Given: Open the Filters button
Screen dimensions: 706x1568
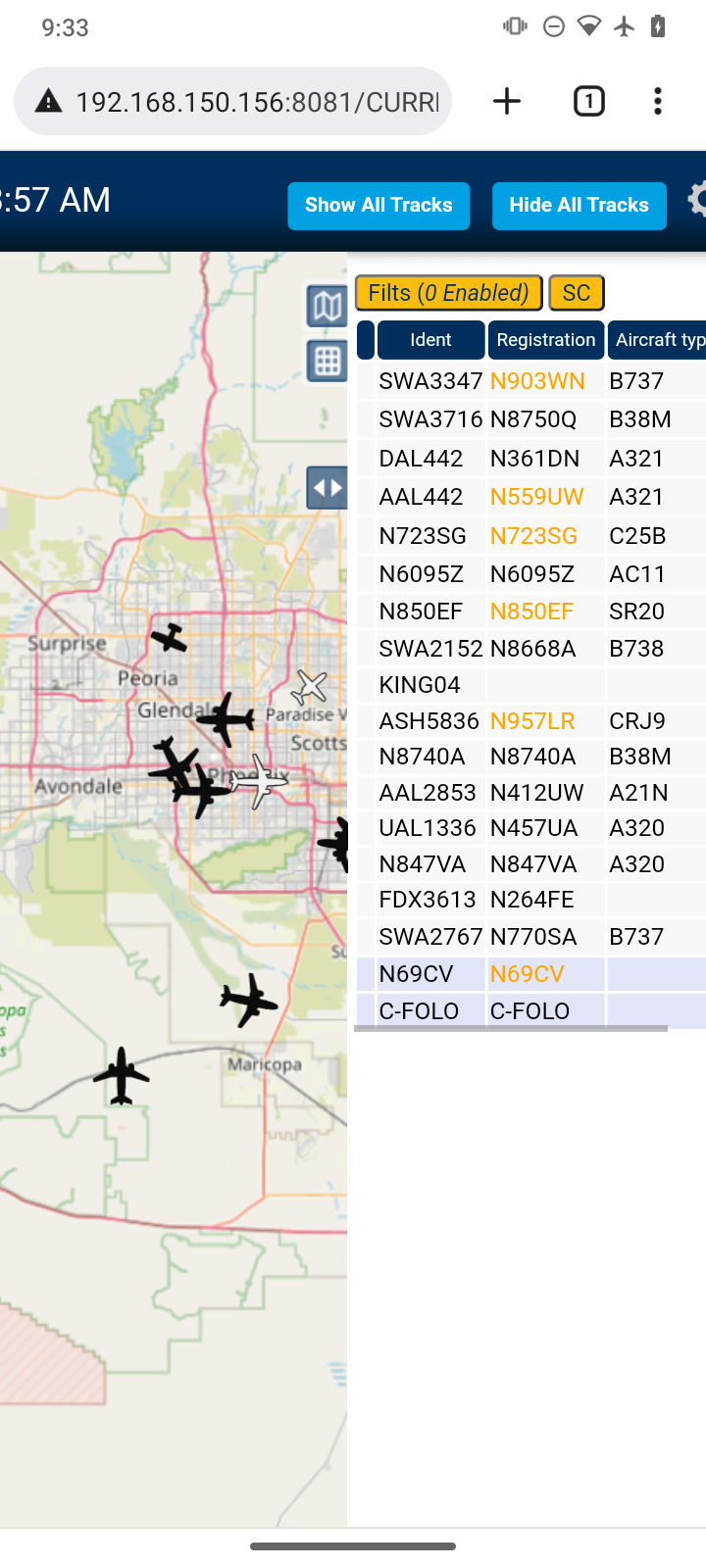Looking at the screenshot, I should coord(448,293).
